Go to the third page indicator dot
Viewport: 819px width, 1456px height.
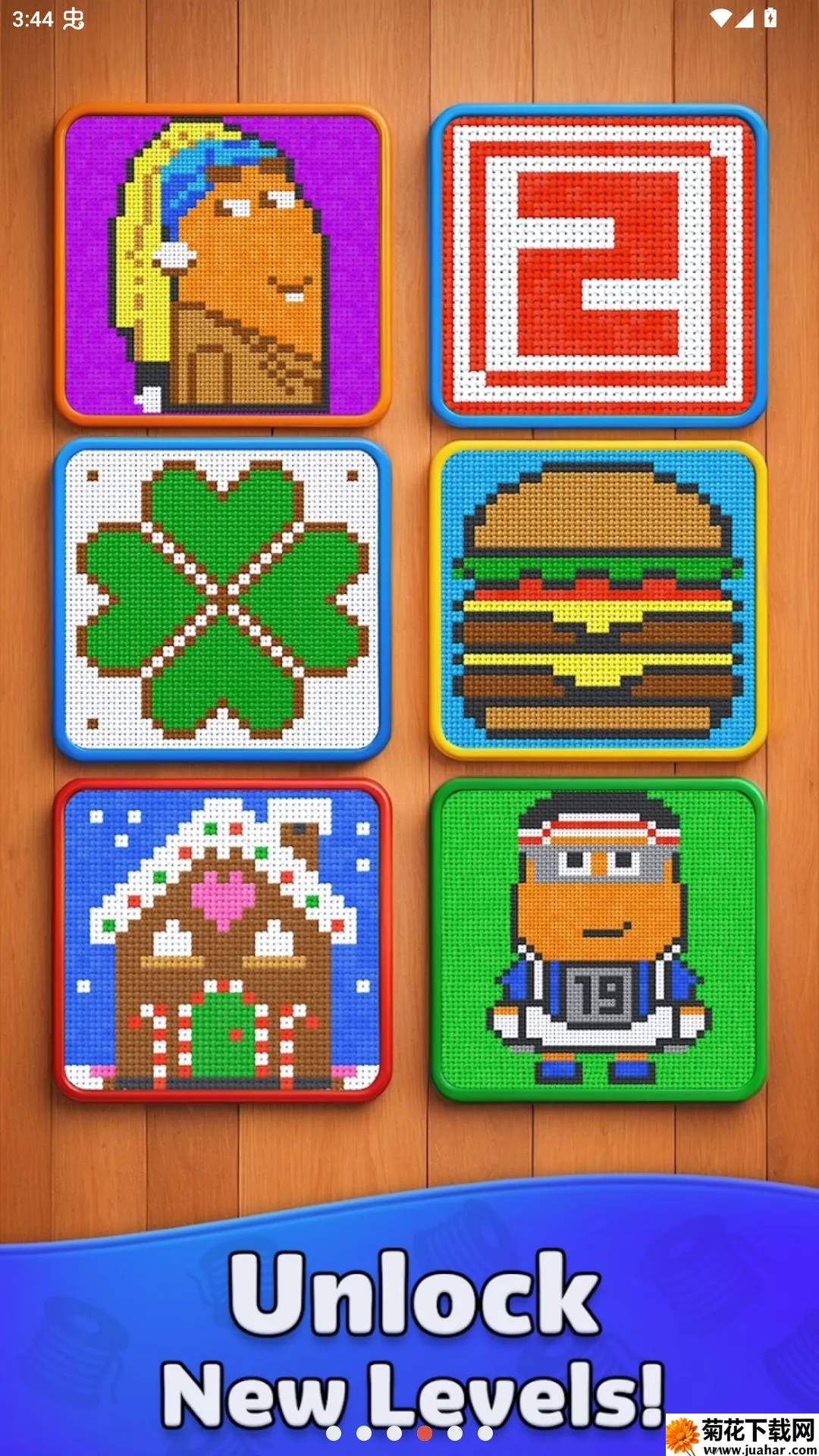click(x=394, y=1433)
